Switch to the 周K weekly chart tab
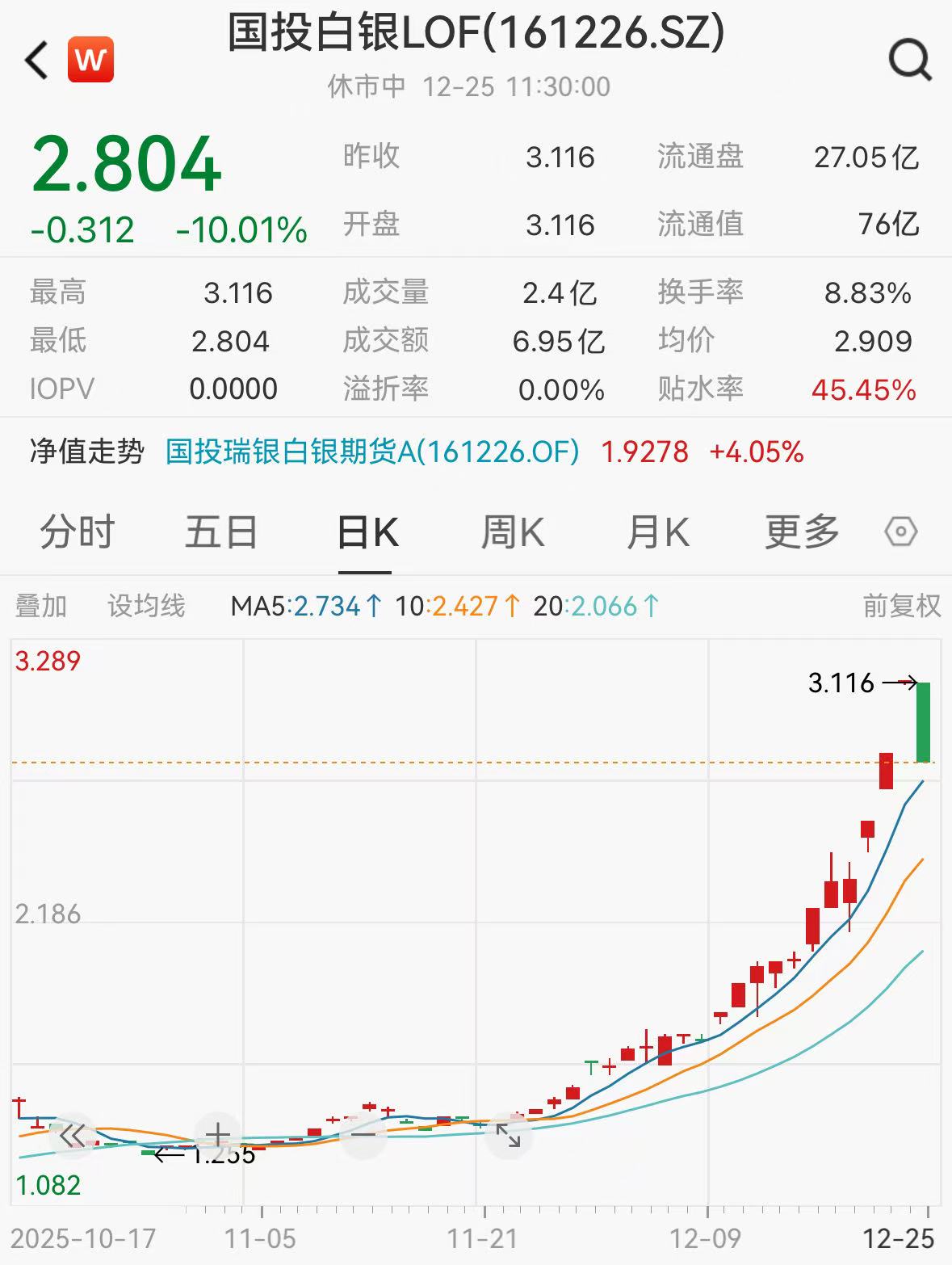The width and height of the screenshot is (952, 1265). coord(514,531)
